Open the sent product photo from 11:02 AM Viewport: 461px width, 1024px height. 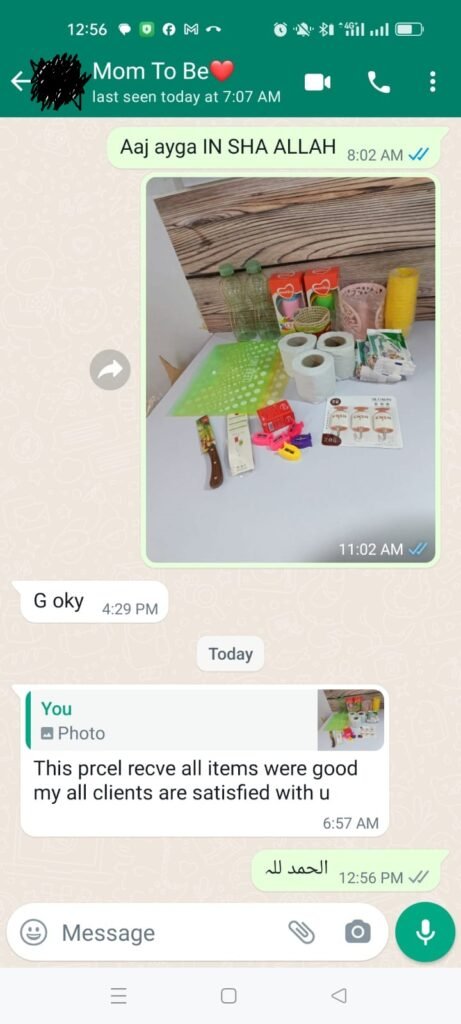coord(291,370)
